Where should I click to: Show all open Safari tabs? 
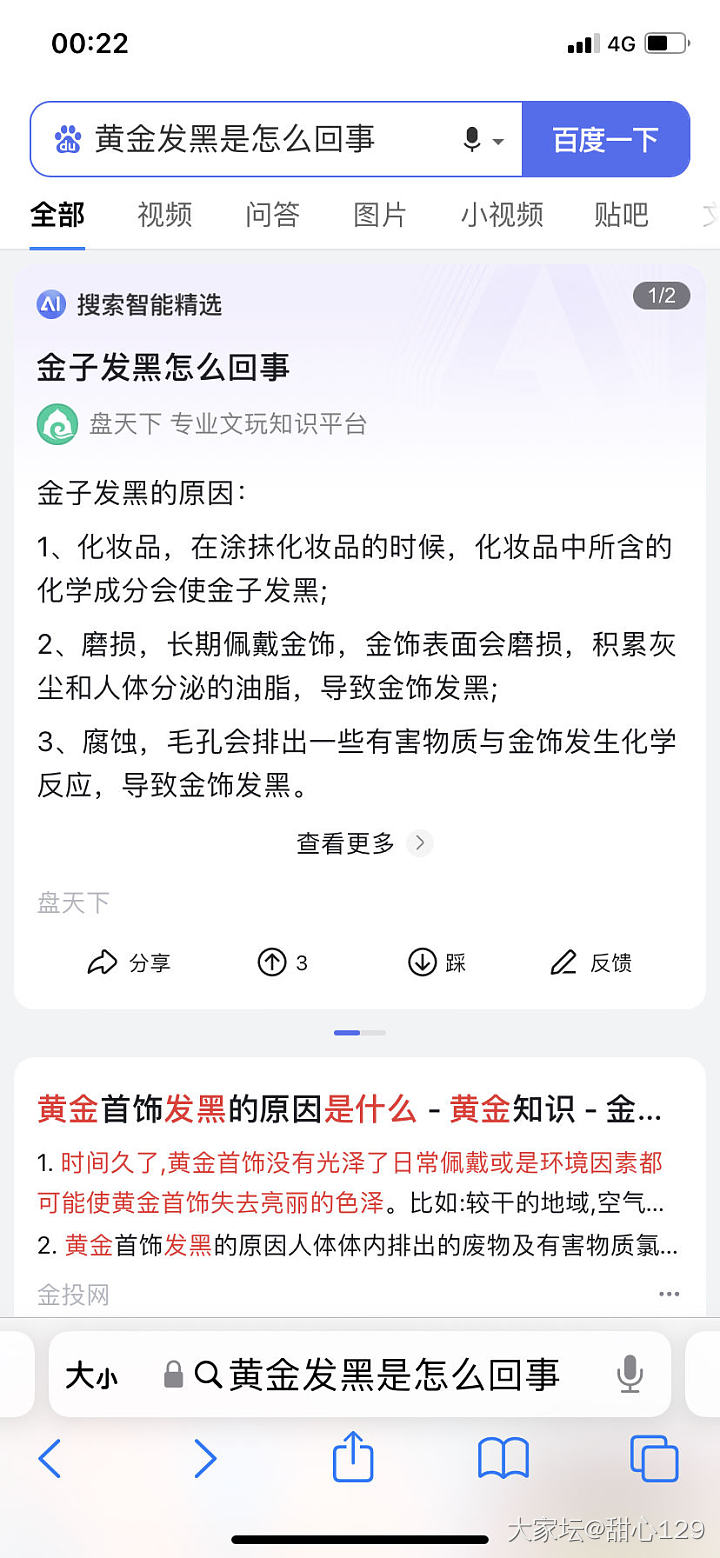[x=654, y=1459]
